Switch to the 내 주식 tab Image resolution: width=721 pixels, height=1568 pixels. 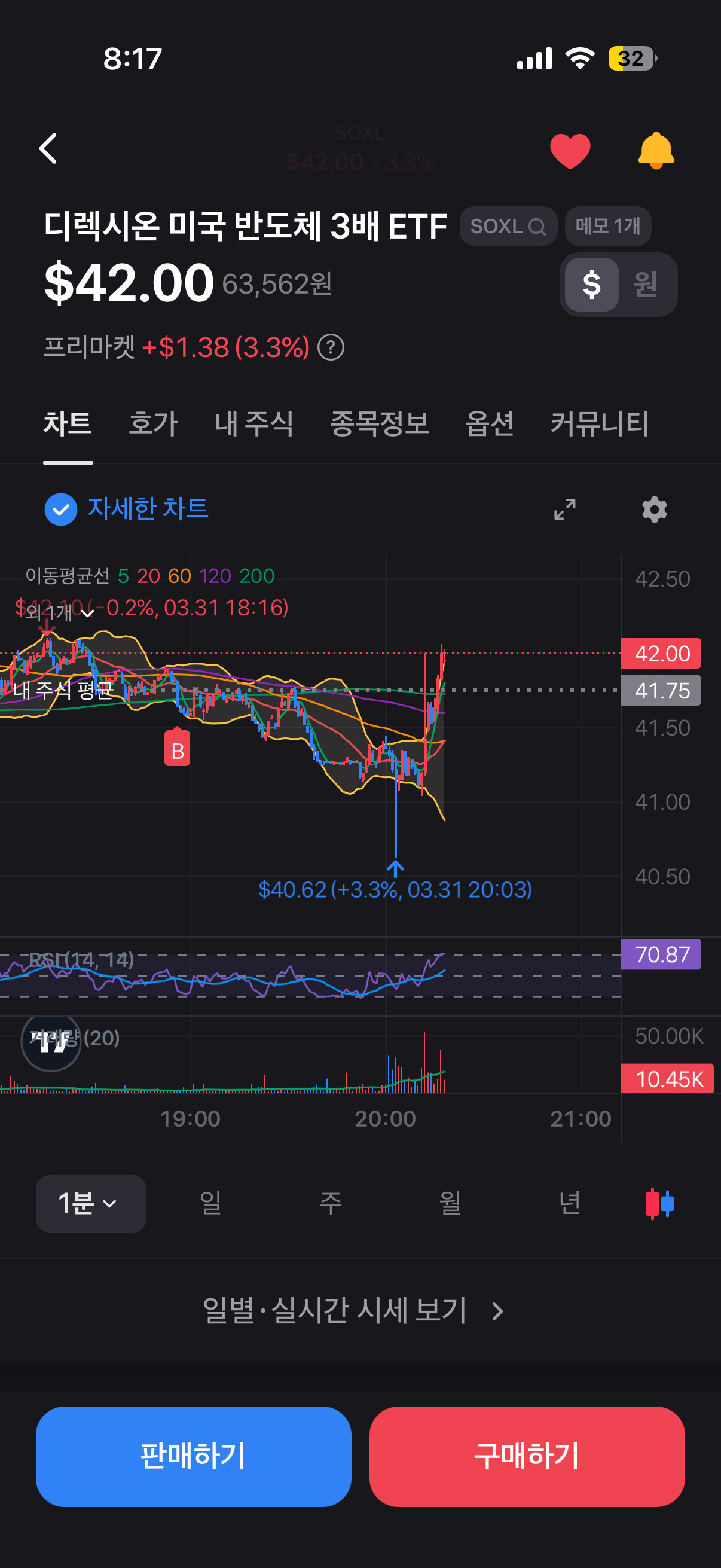click(253, 423)
